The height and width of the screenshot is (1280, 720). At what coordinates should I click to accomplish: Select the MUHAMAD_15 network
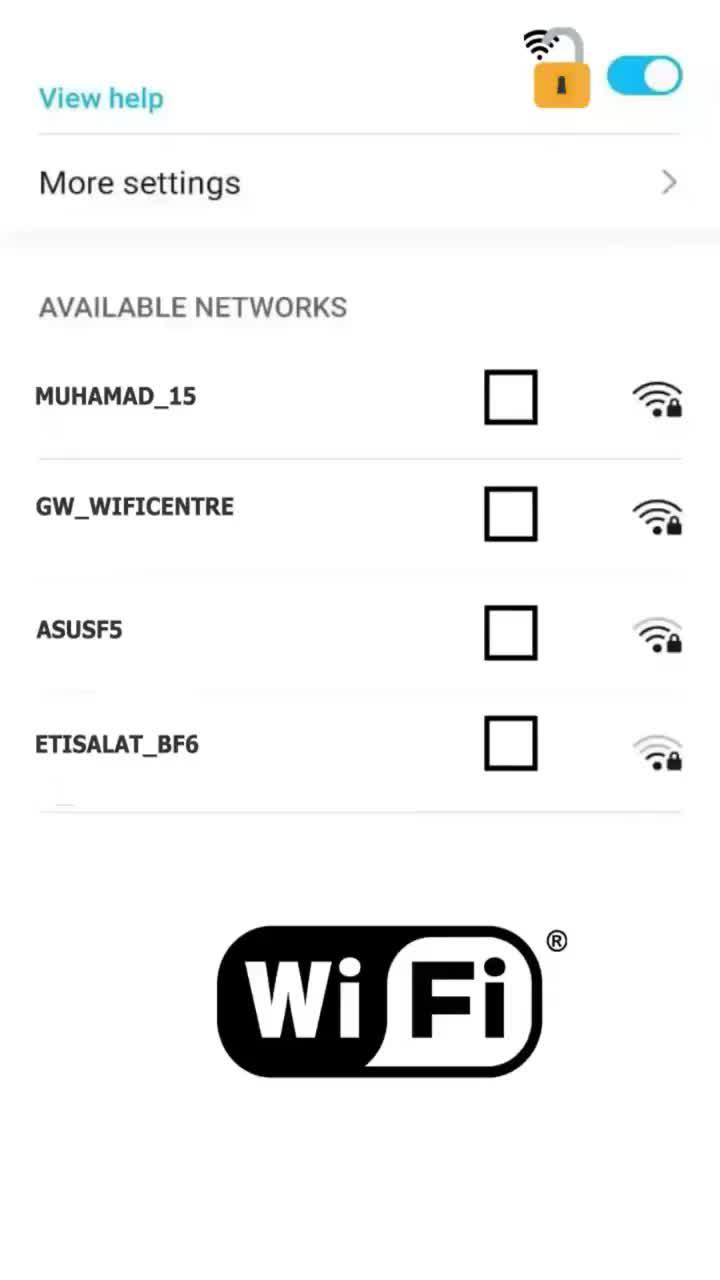(x=116, y=397)
